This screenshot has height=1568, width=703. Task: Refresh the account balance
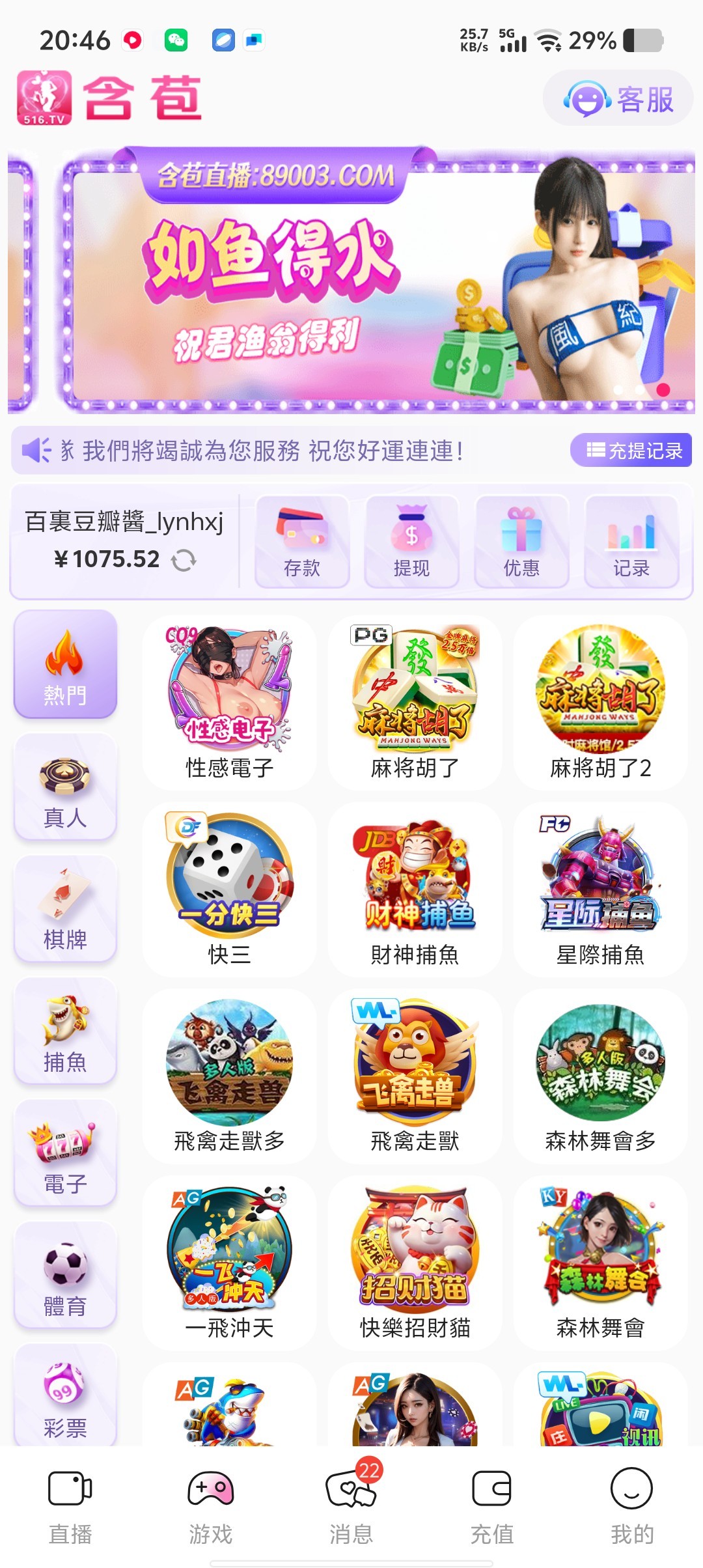click(183, 559)
